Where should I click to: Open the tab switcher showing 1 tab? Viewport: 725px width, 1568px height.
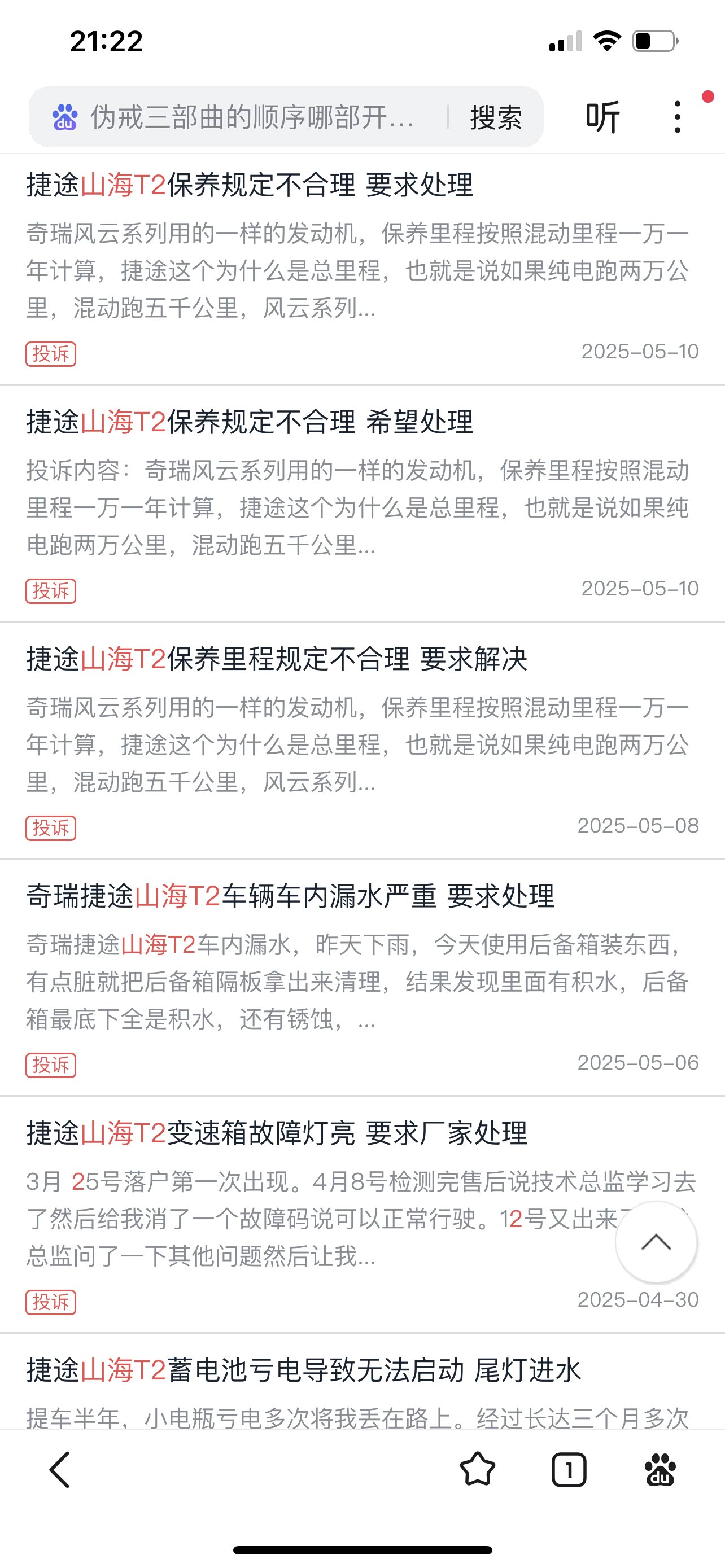(569, 1470)
